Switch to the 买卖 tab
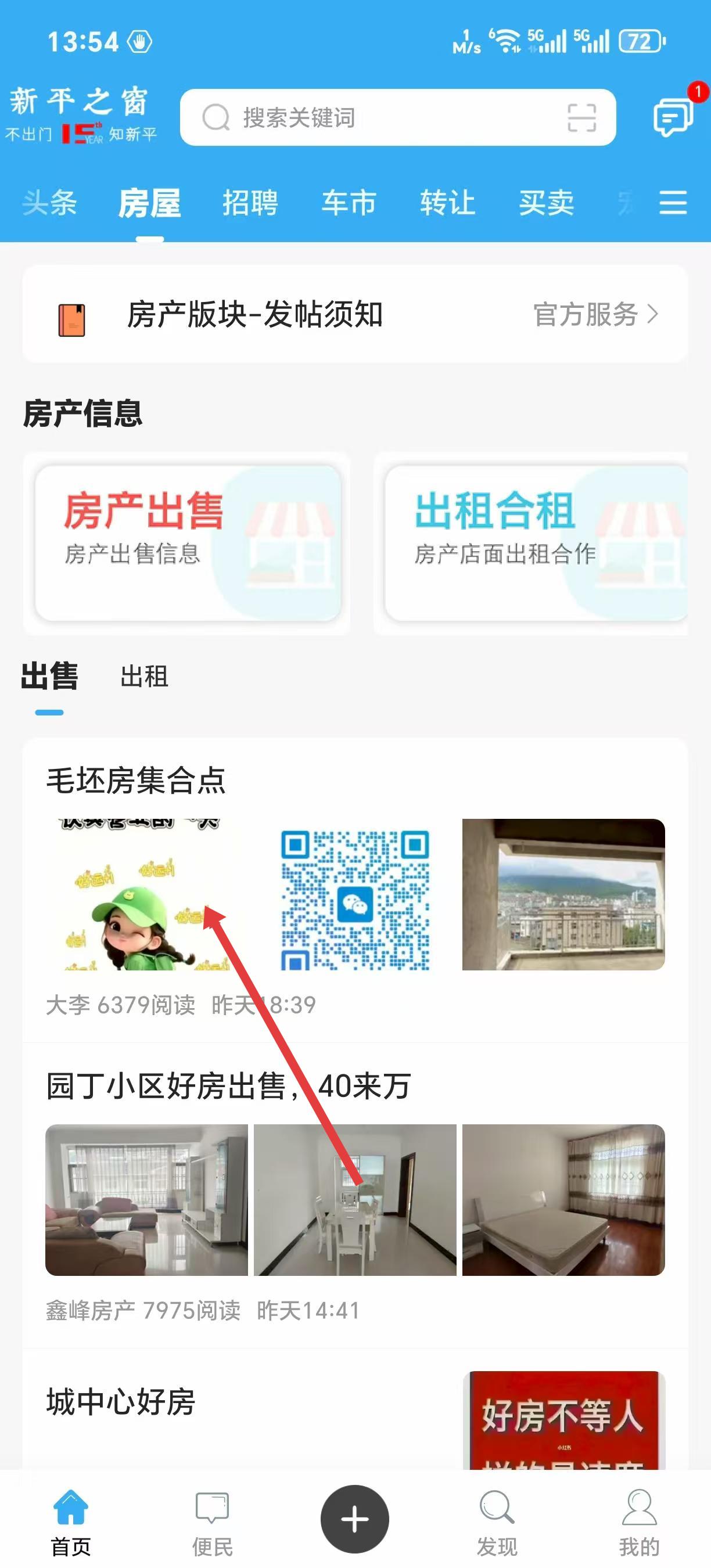 pos(546,203)
